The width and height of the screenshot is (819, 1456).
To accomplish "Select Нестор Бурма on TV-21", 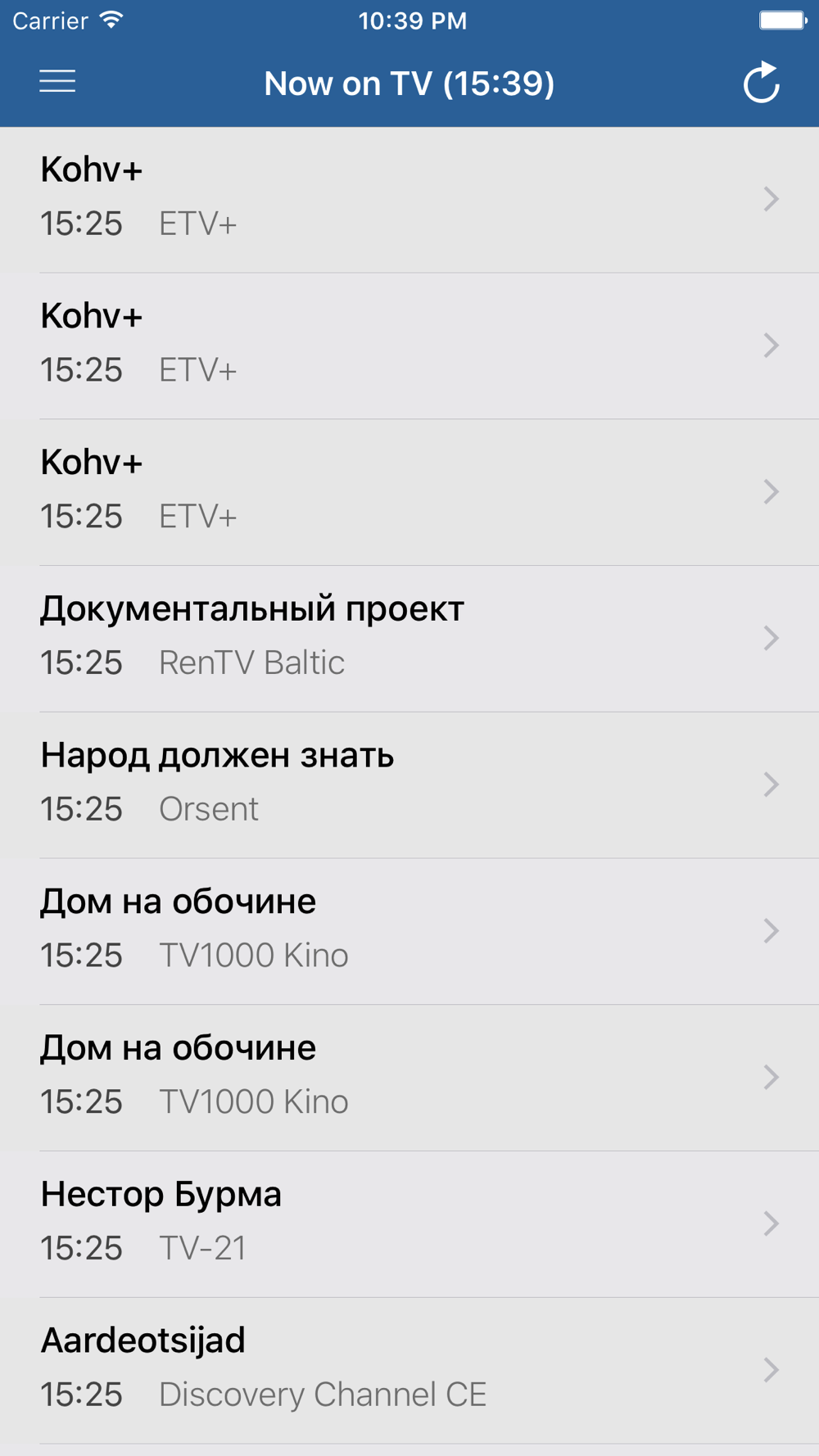I will pos(409,1223).
